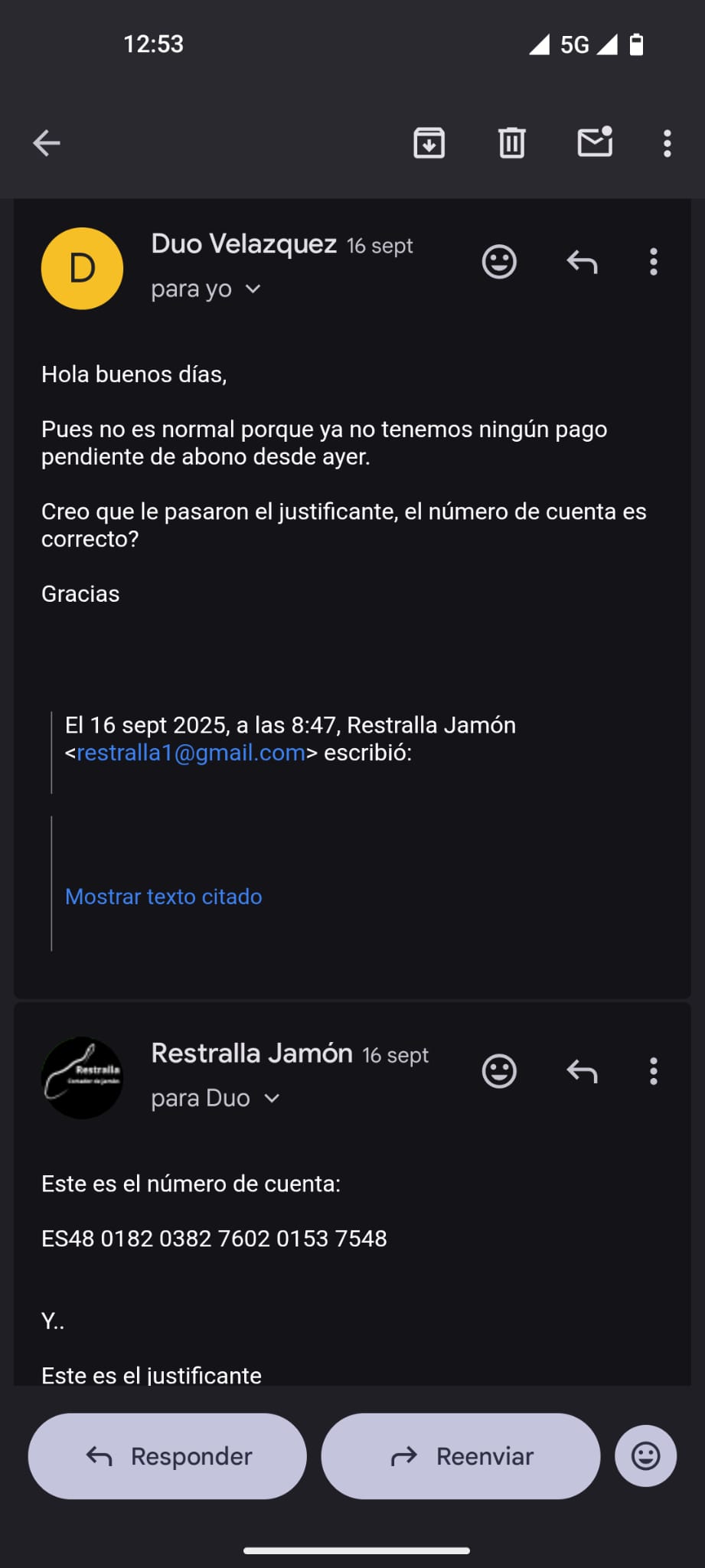The image size is (705, 1568).
Task: Reply to Restralla Jamón's message with arrow icon
Action: pos(582,1071)
